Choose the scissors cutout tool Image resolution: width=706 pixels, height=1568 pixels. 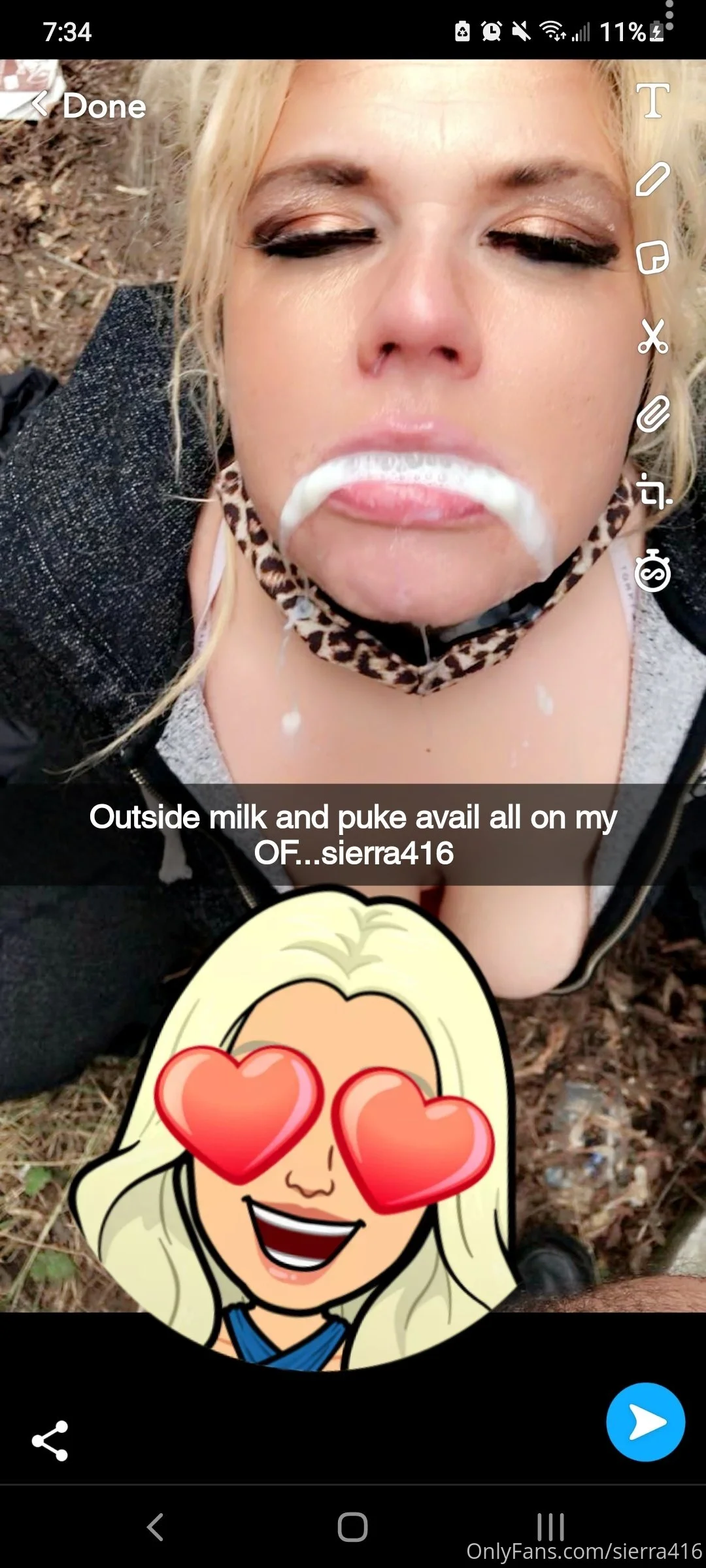pyautogui.click(x=652, y=336)
